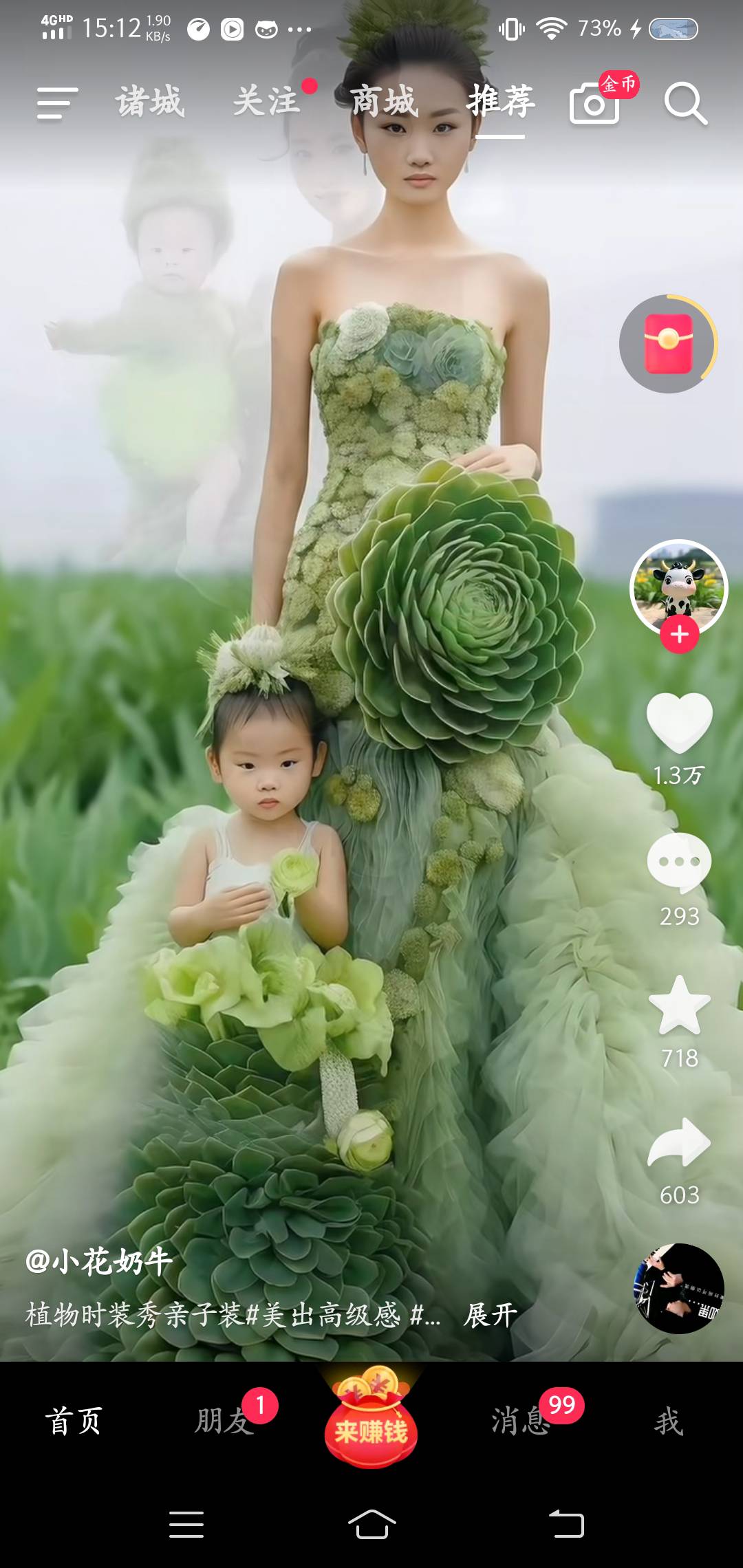This screenshot has height=1568, width=743.
Task: Open the side drawer menu
Action: click(57, 103)
